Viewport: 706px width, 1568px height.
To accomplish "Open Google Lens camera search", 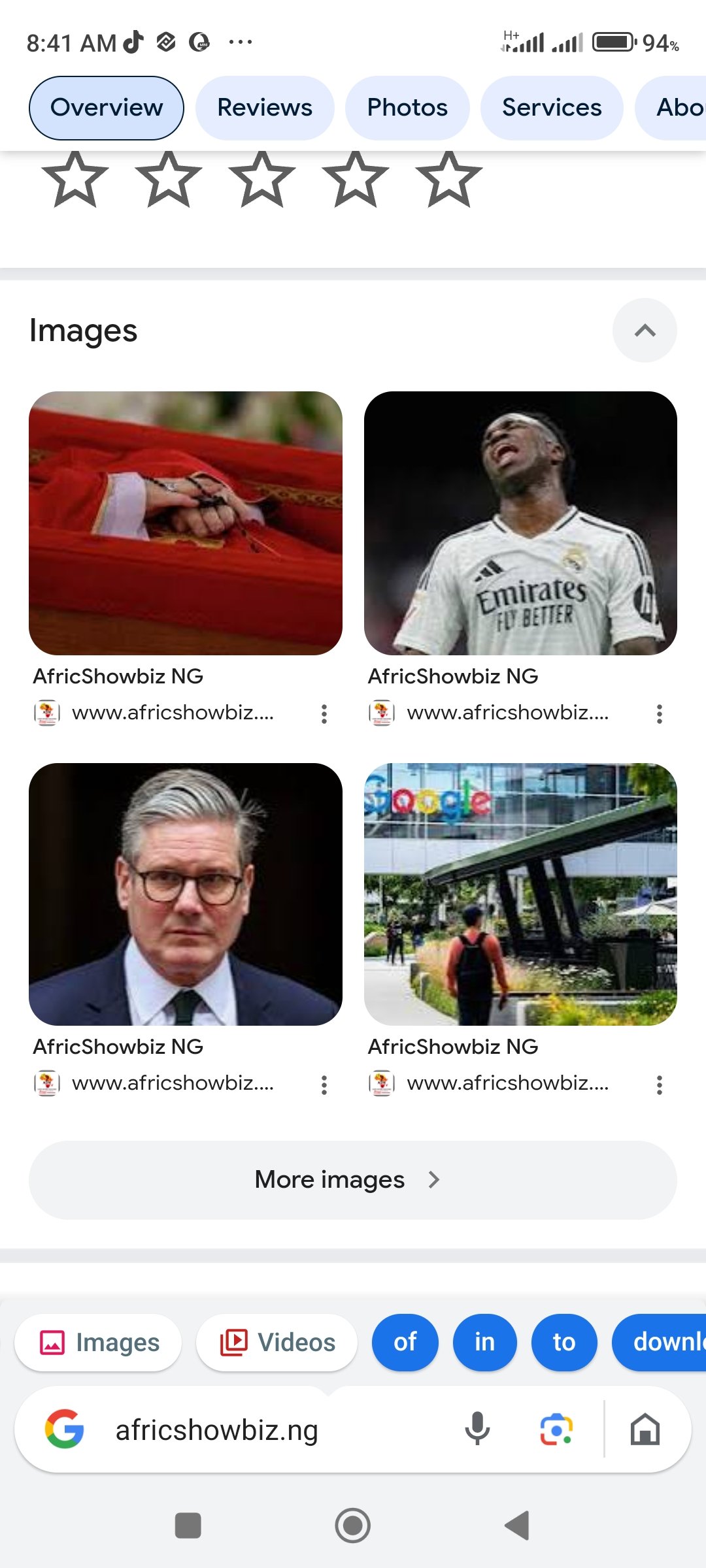I will [x=556, y=1429].
